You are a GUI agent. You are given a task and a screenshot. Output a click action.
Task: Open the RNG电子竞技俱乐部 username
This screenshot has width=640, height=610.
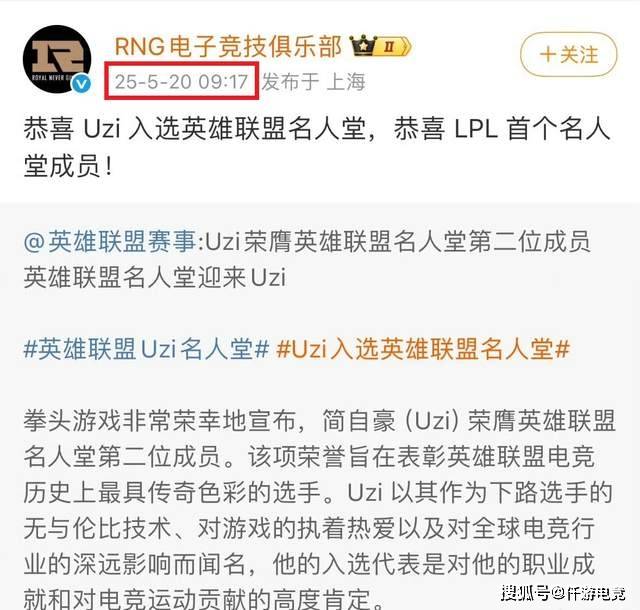[x=228, y=46]
